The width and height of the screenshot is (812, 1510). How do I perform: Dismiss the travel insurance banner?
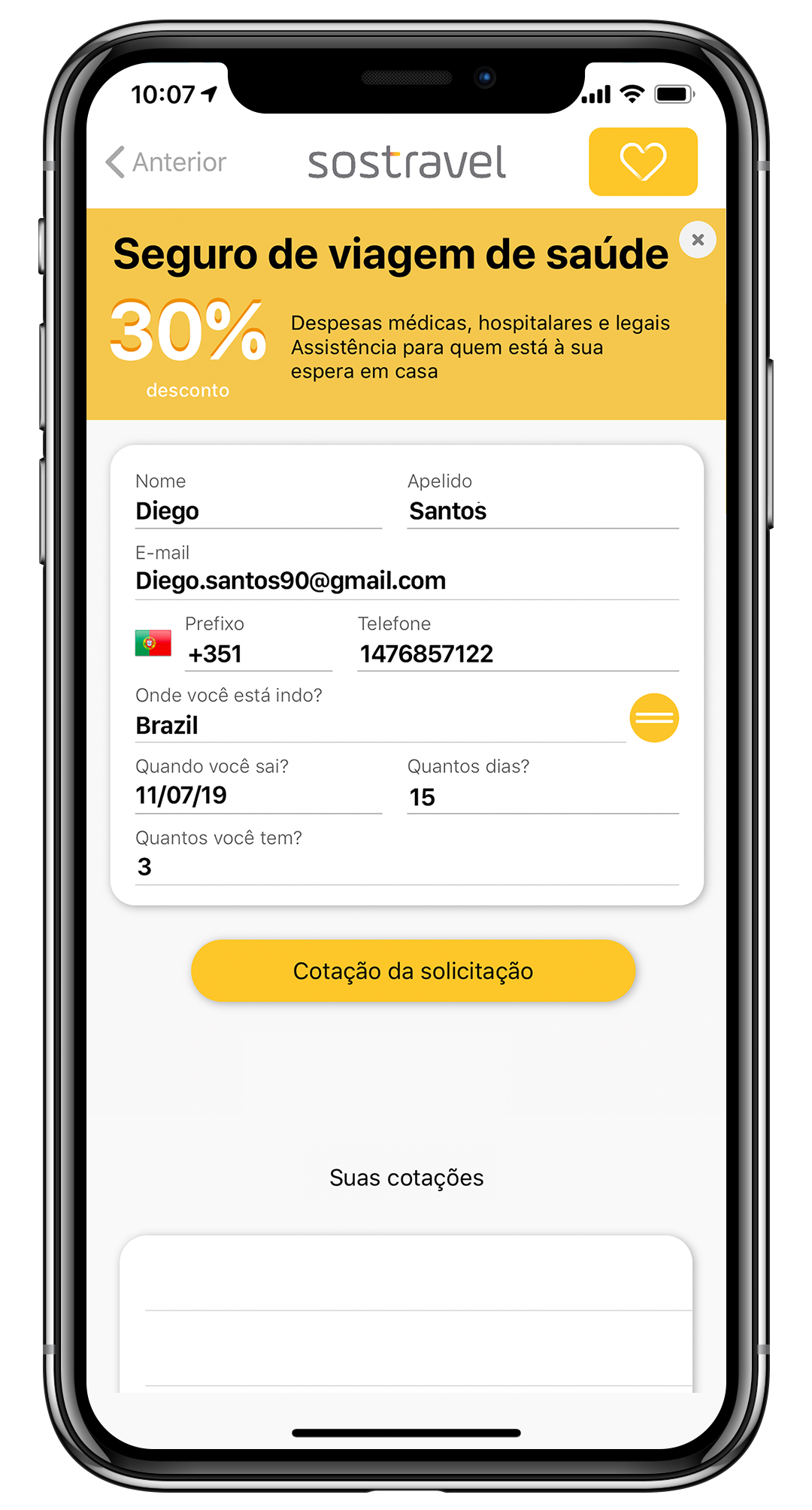tap(698, 240)
